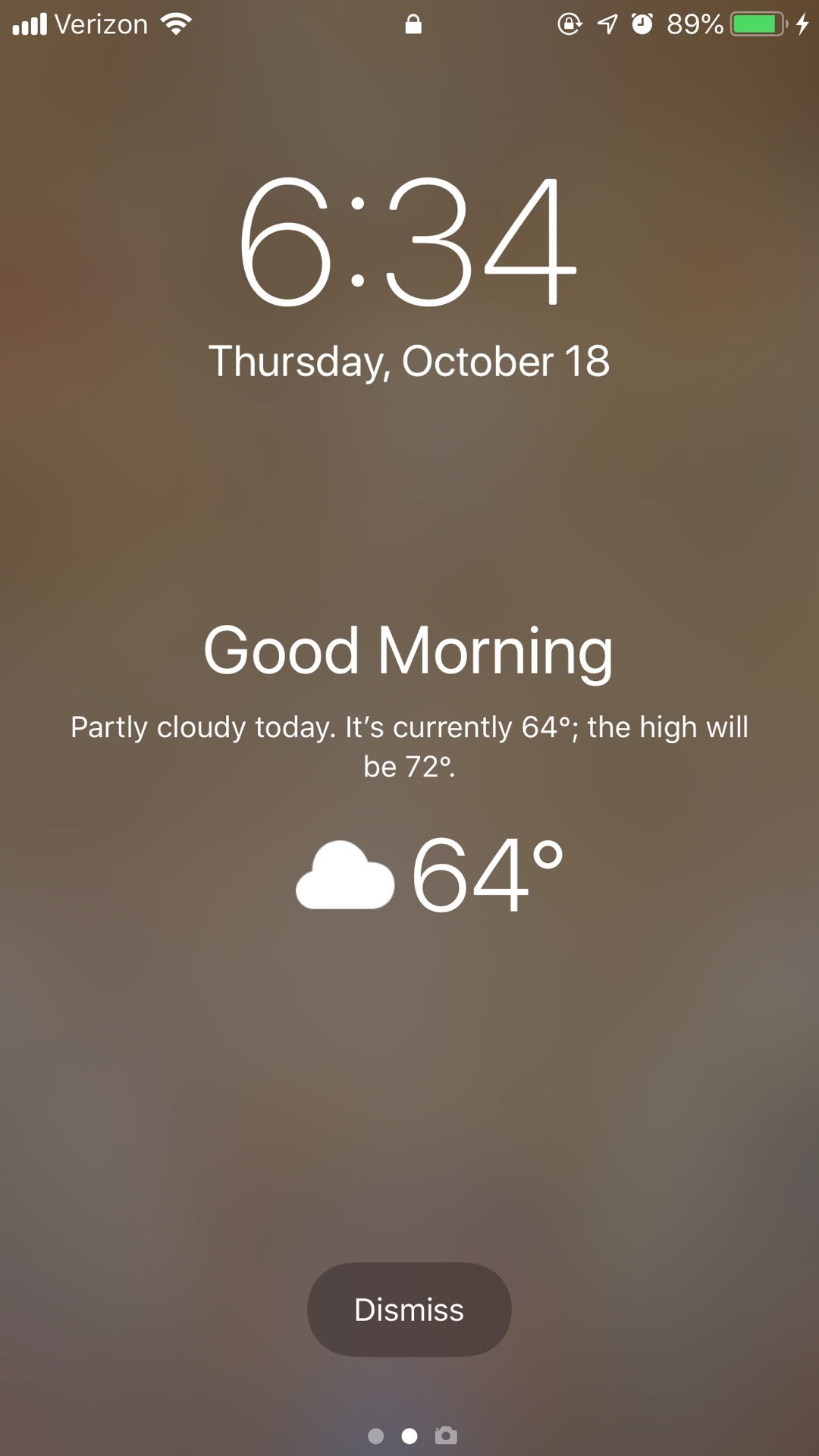Image resolution: width=819 pixels, height=1456 pixels.
Task: Dismiss the Good Morning weather screen
Action: click(409, 1310)
